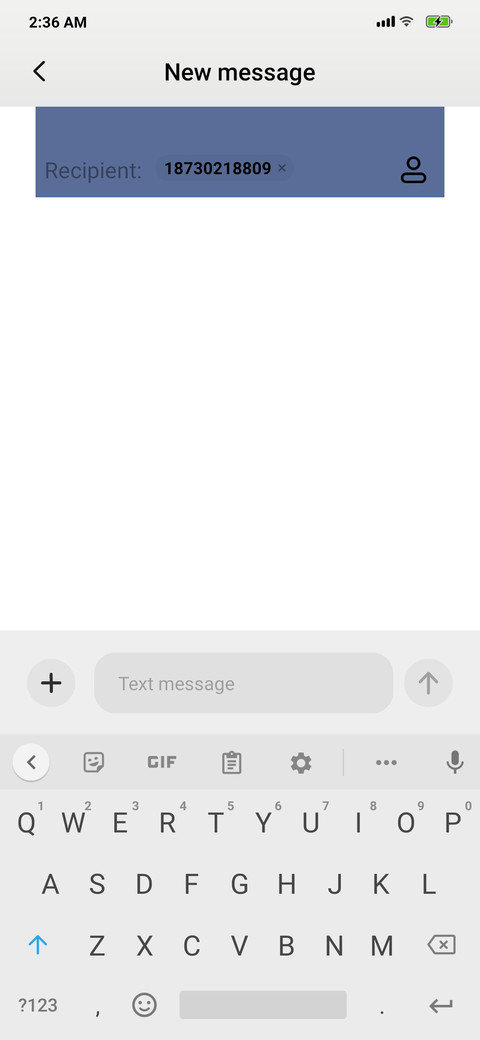Switch keyboard to ?123 symbols

(x=38, y=1005)
